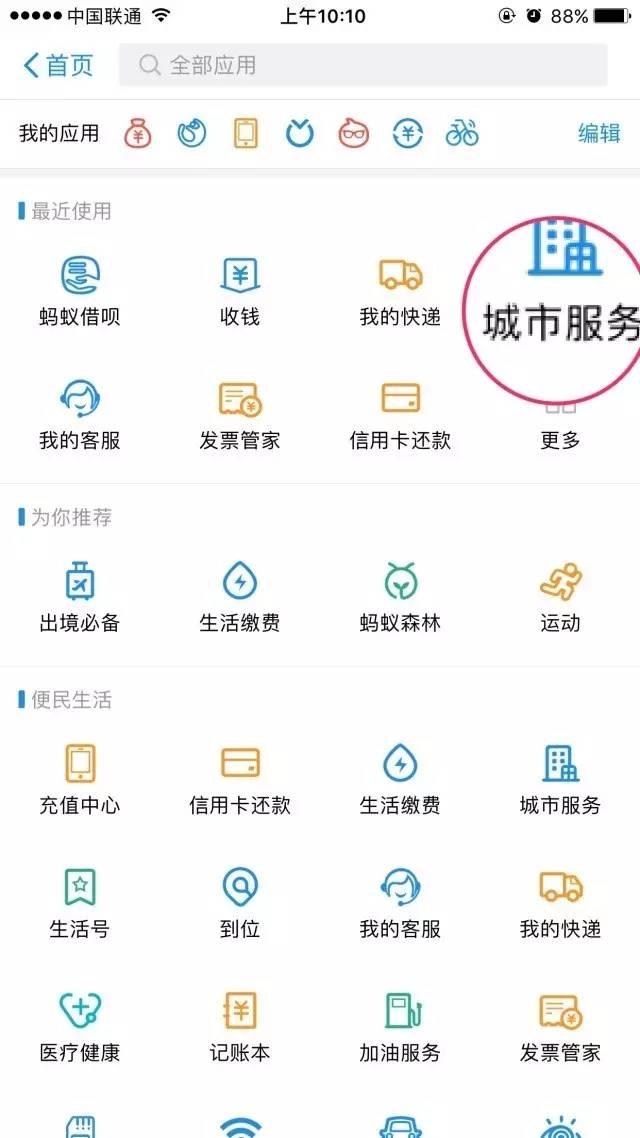Open 发票管家 in the 最近使用 section
The height and width of the screenshot is (1138, 640).
pyautogui.click(x=240, y=415)
